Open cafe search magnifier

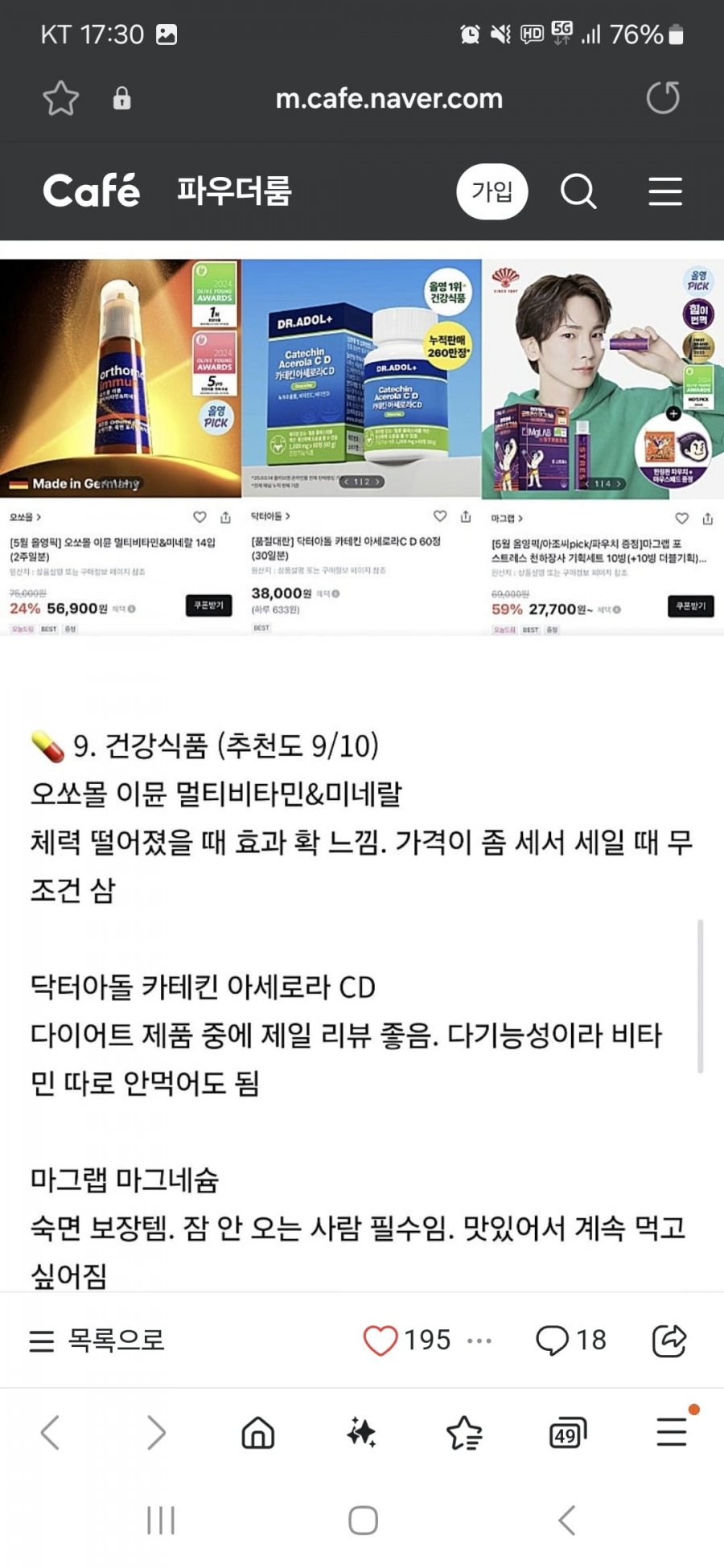pyautogui.click(x=578, y=191)
